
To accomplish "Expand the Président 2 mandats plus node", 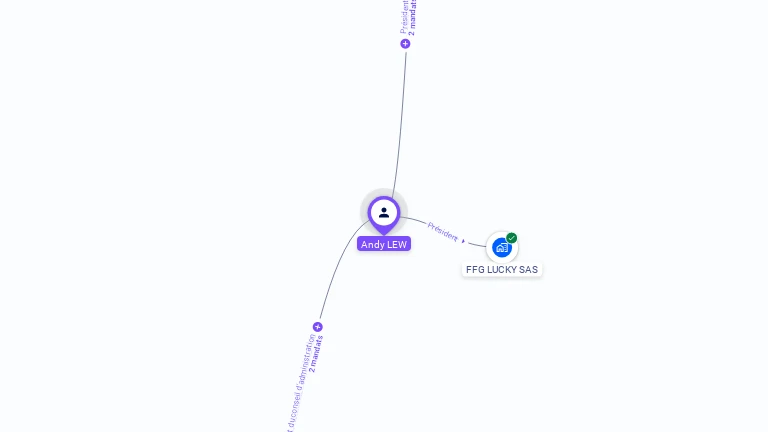I will [x=405, y=44].
